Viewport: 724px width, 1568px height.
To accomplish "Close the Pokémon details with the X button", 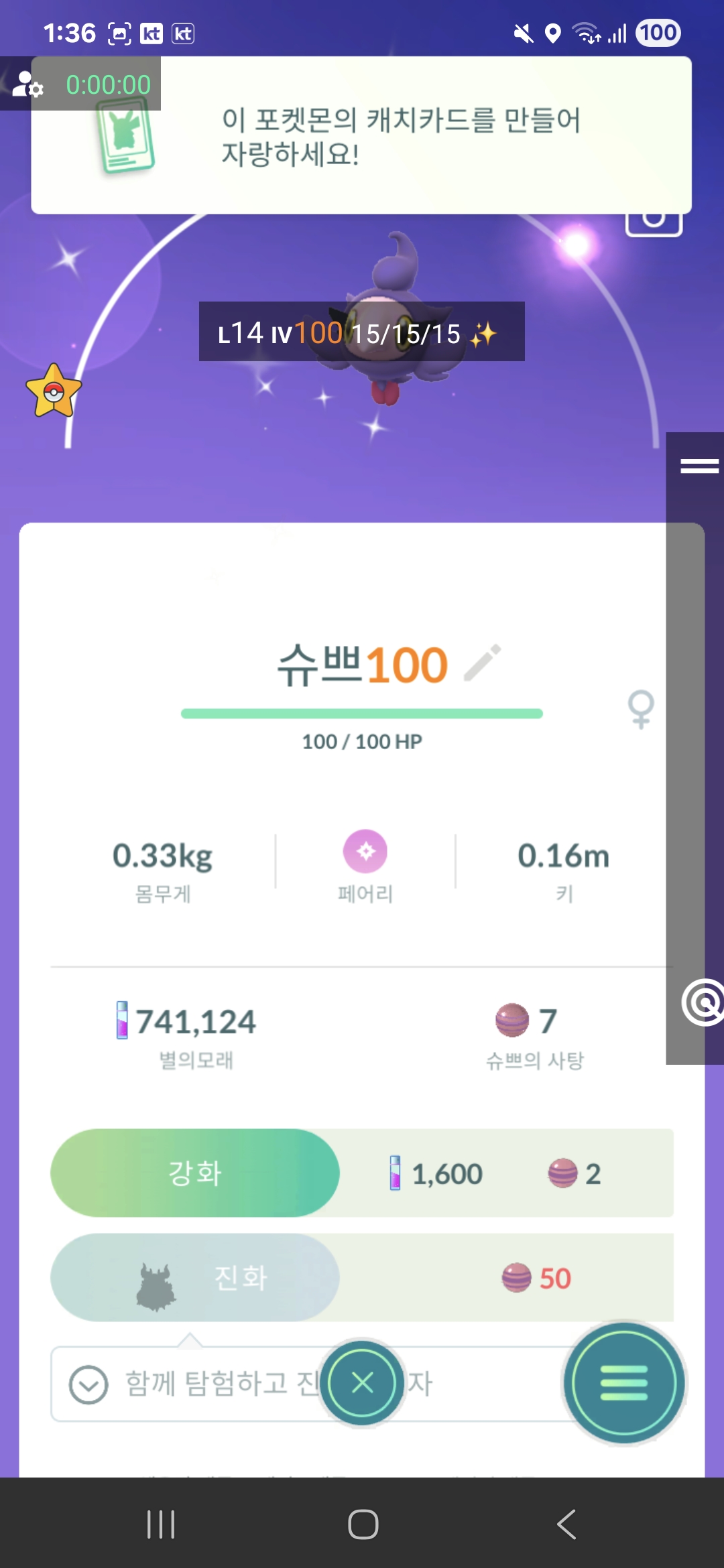I will click(x=362, y=1382).
